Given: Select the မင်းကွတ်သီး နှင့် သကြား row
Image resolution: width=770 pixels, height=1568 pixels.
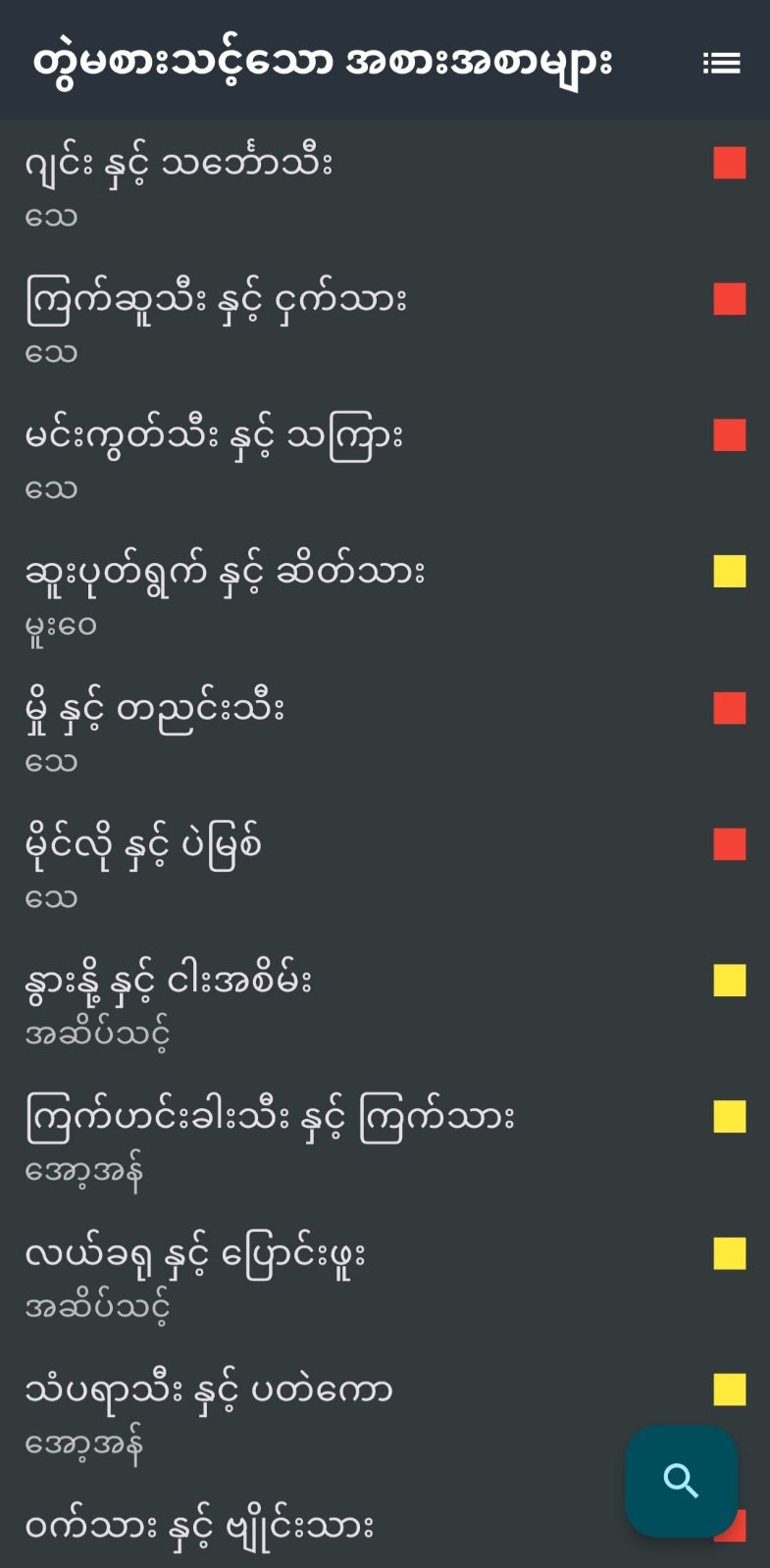Looking at the screenshot, I should pos(385,460).
